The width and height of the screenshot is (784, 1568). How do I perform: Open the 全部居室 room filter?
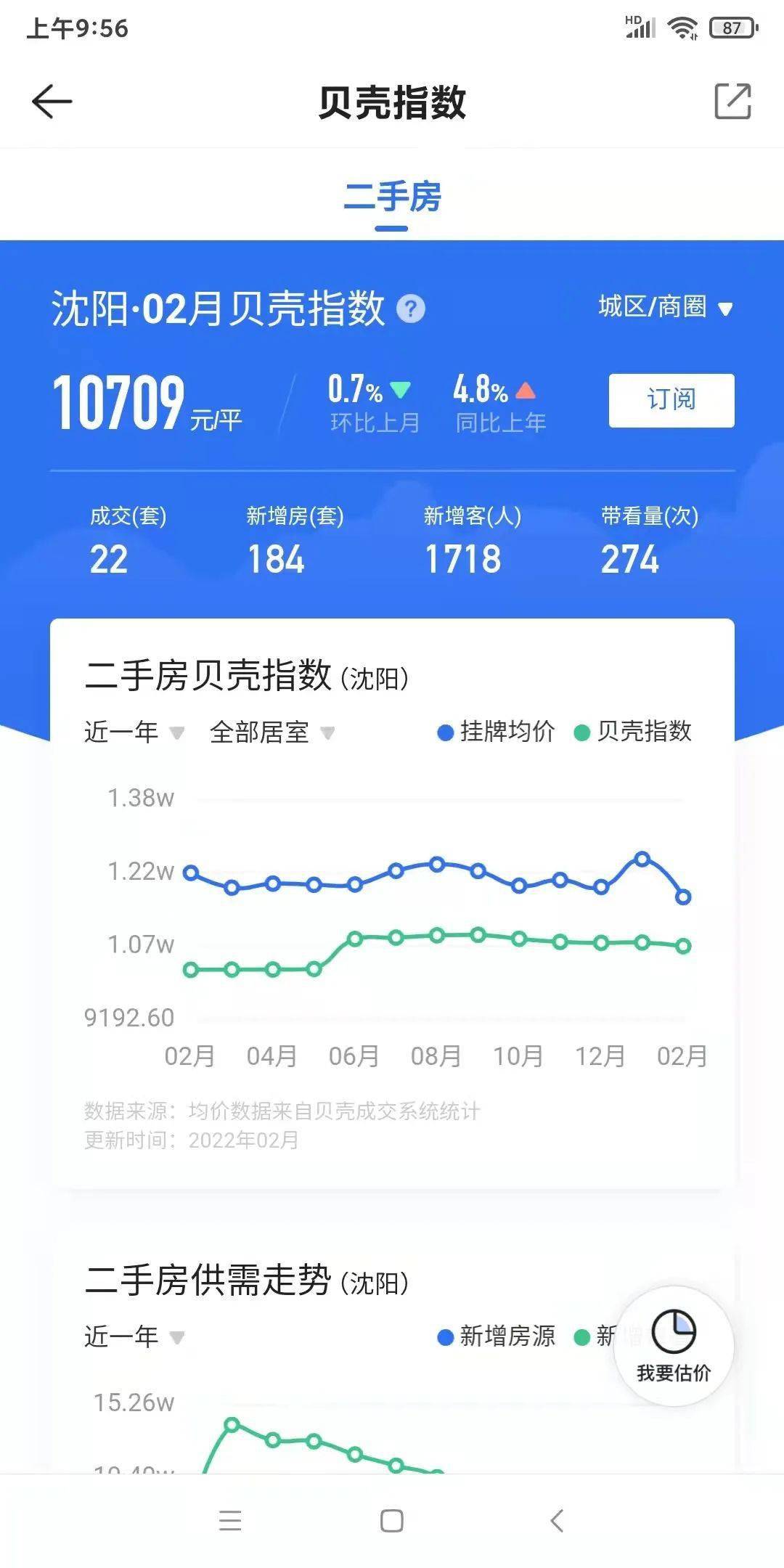point(272,732)
